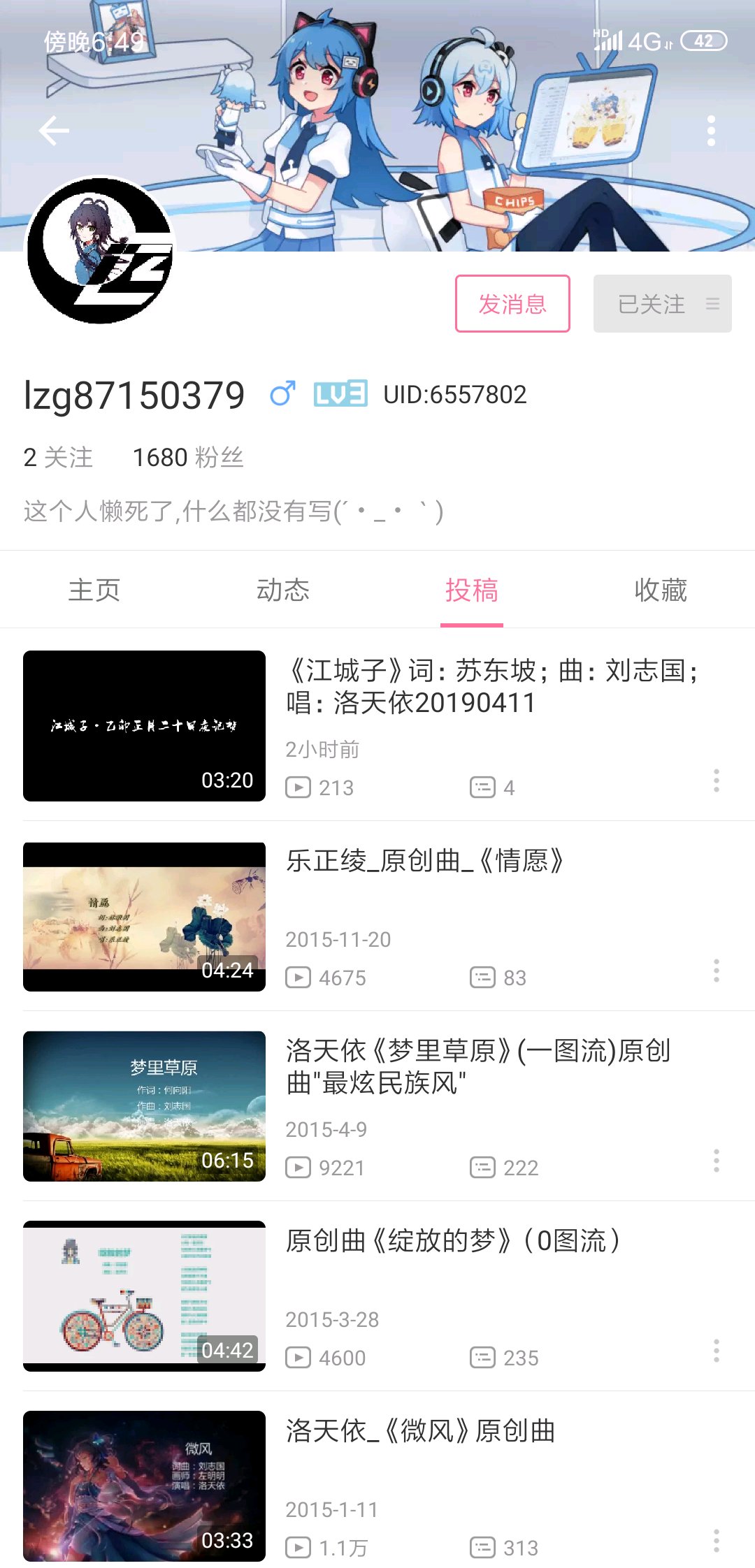Open more options for the 《绽放的梦》 video
This screenshot has width=755, height=1568.
[716, 1351]
